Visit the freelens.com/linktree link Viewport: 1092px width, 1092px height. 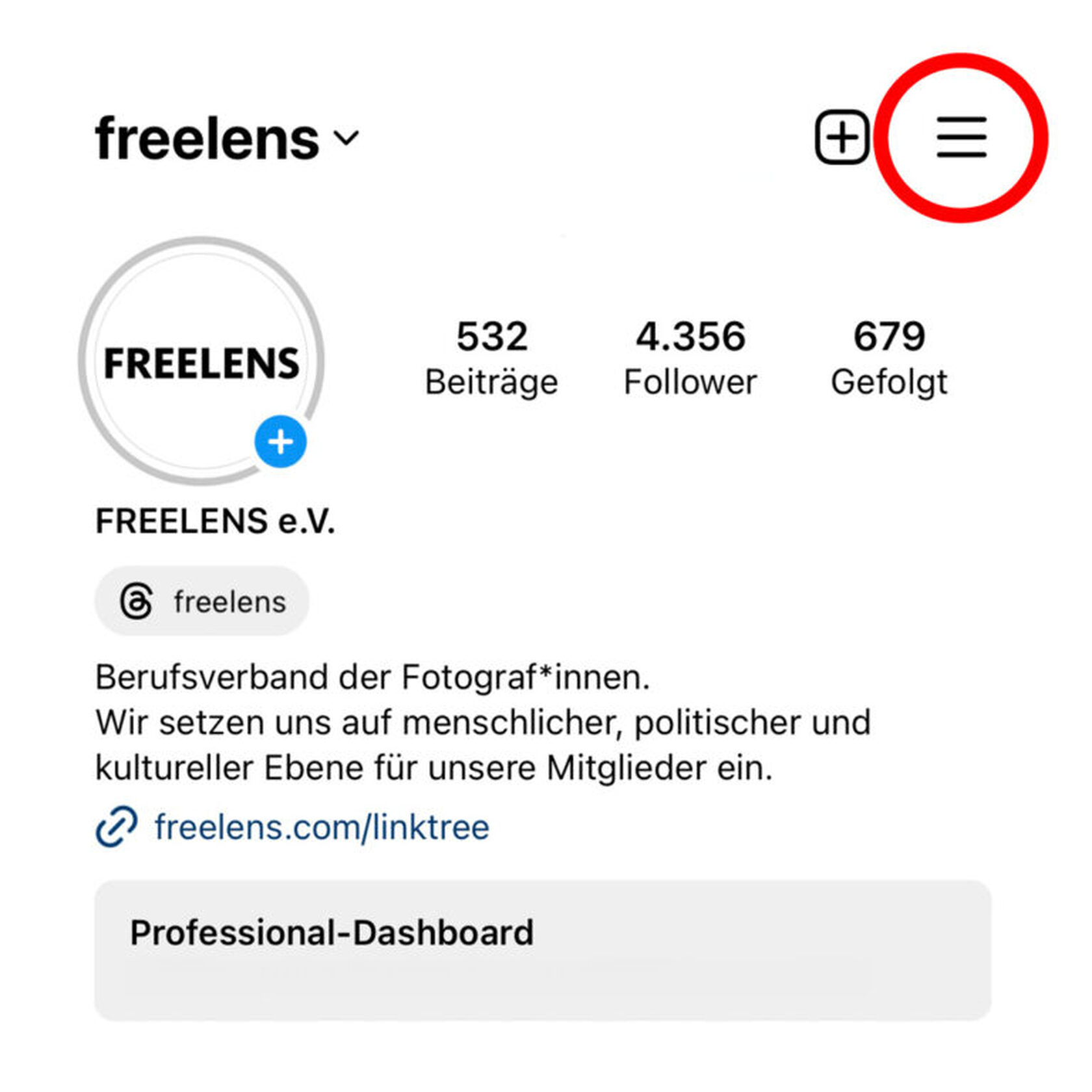pos(321,827)
